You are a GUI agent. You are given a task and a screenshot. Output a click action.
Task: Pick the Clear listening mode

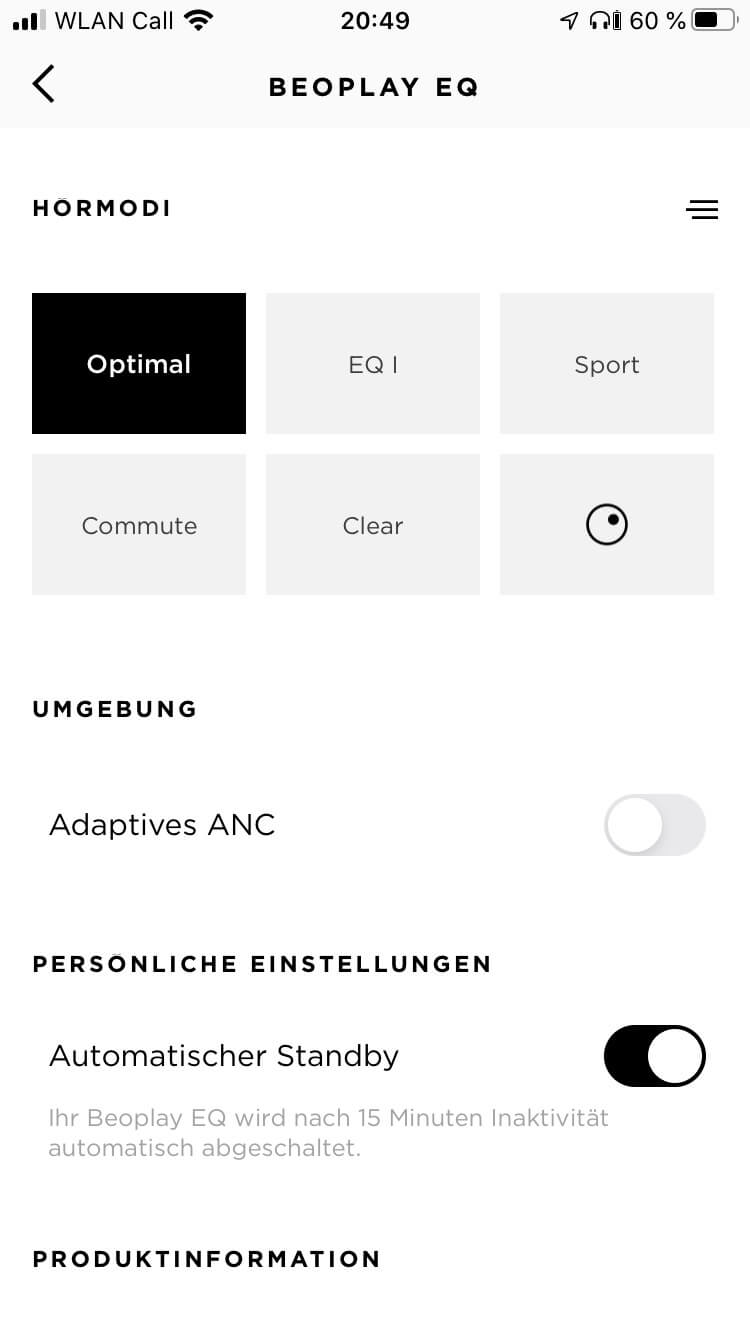373,525
